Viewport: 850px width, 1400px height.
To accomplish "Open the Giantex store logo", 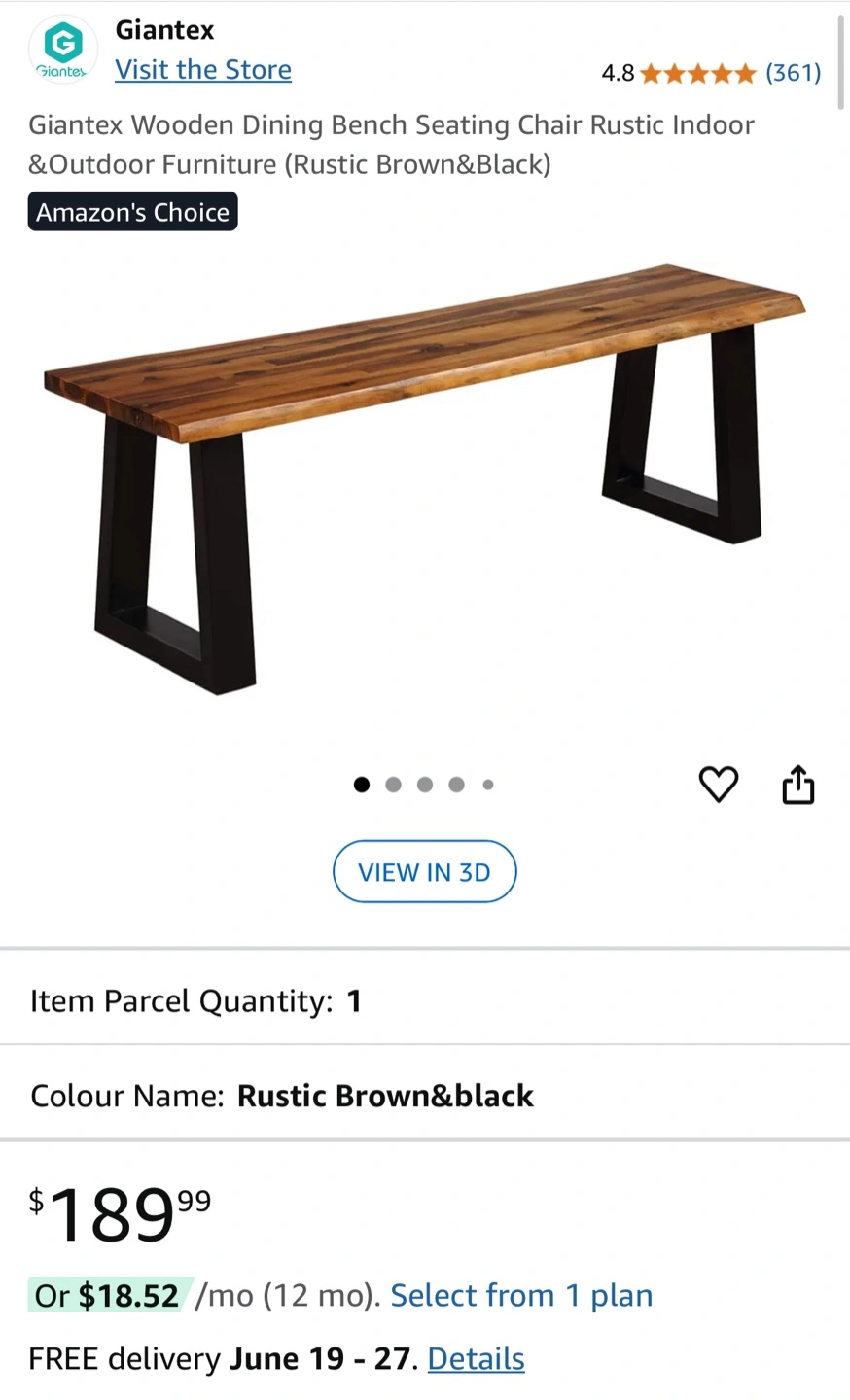I will coord(63,50).
